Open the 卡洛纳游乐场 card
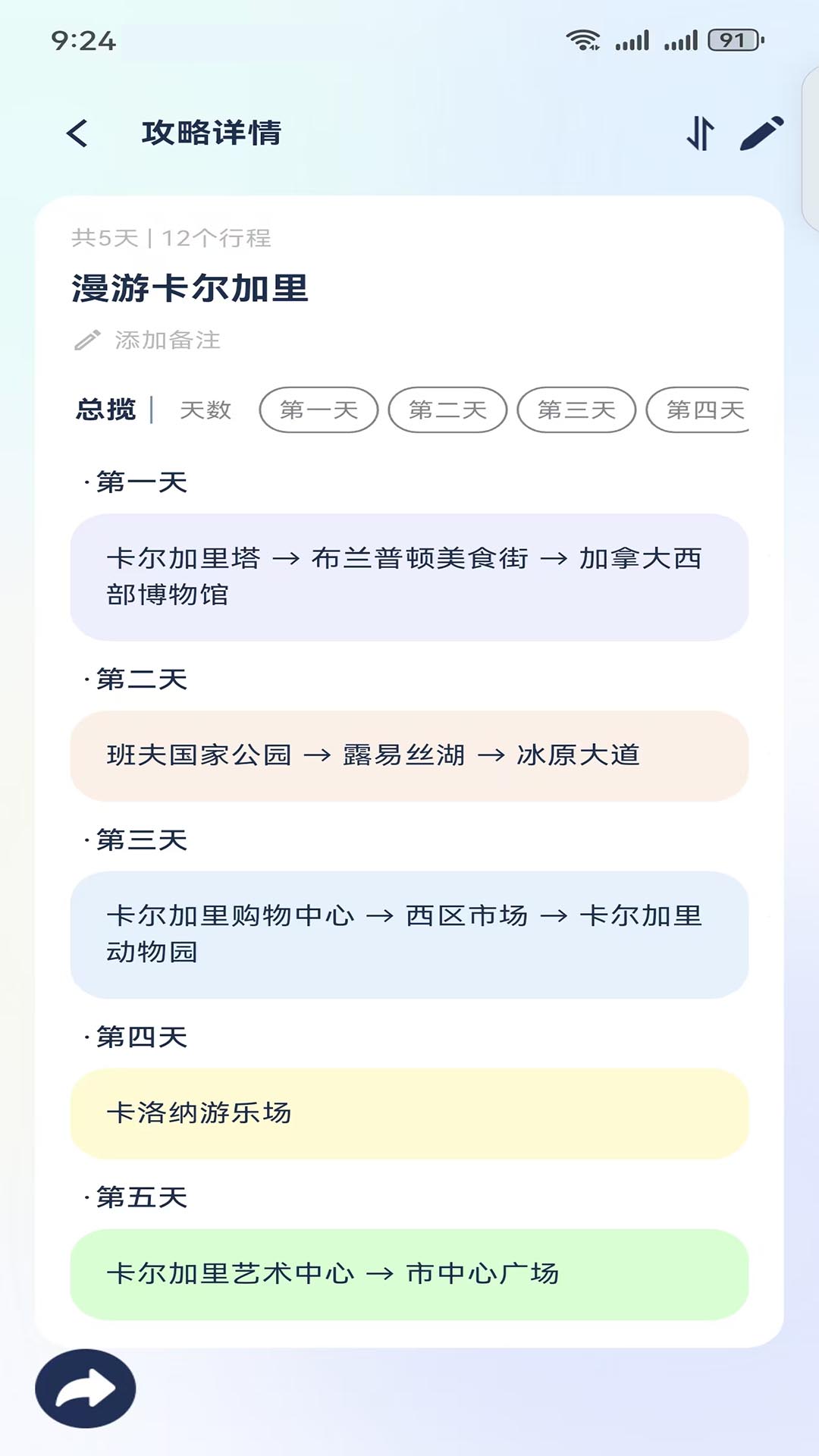 [409, 1113]
